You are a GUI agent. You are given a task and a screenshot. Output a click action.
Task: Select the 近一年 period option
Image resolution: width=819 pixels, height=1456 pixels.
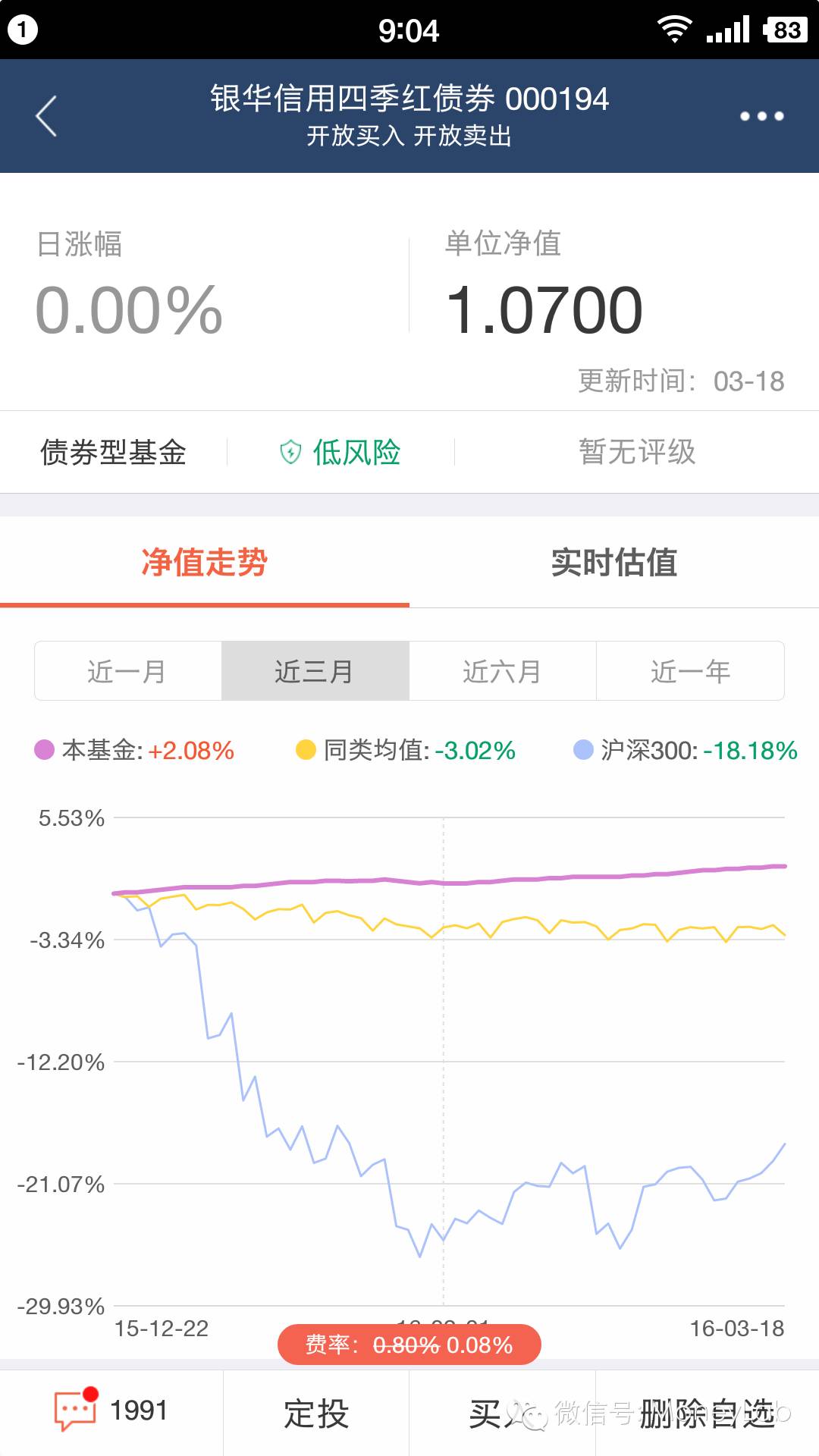pos(690,670)
